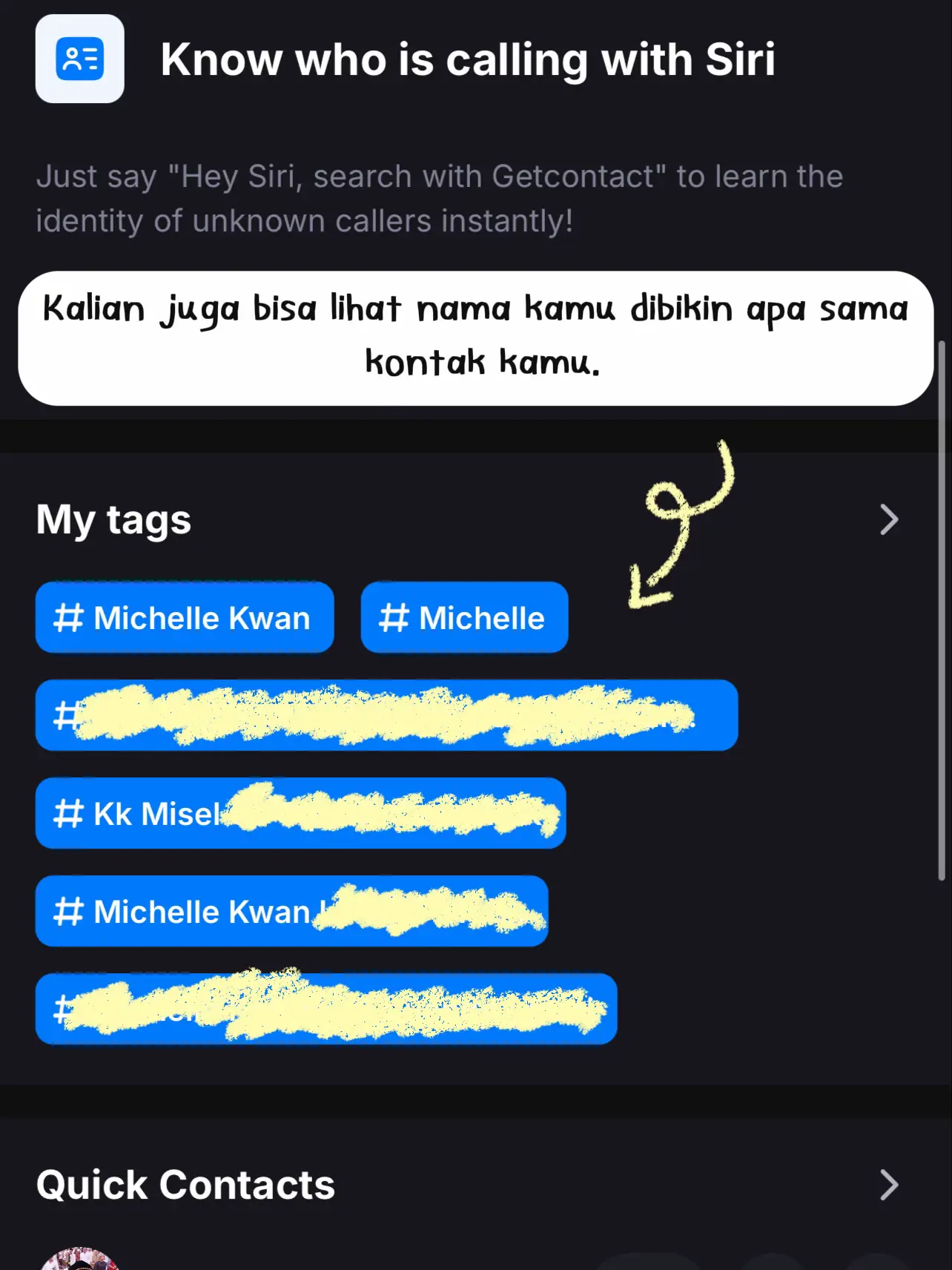Select the Michelle Kwan tag chip
The height and width of the screenshot is (1270, 952).
(x=185, y=618)
